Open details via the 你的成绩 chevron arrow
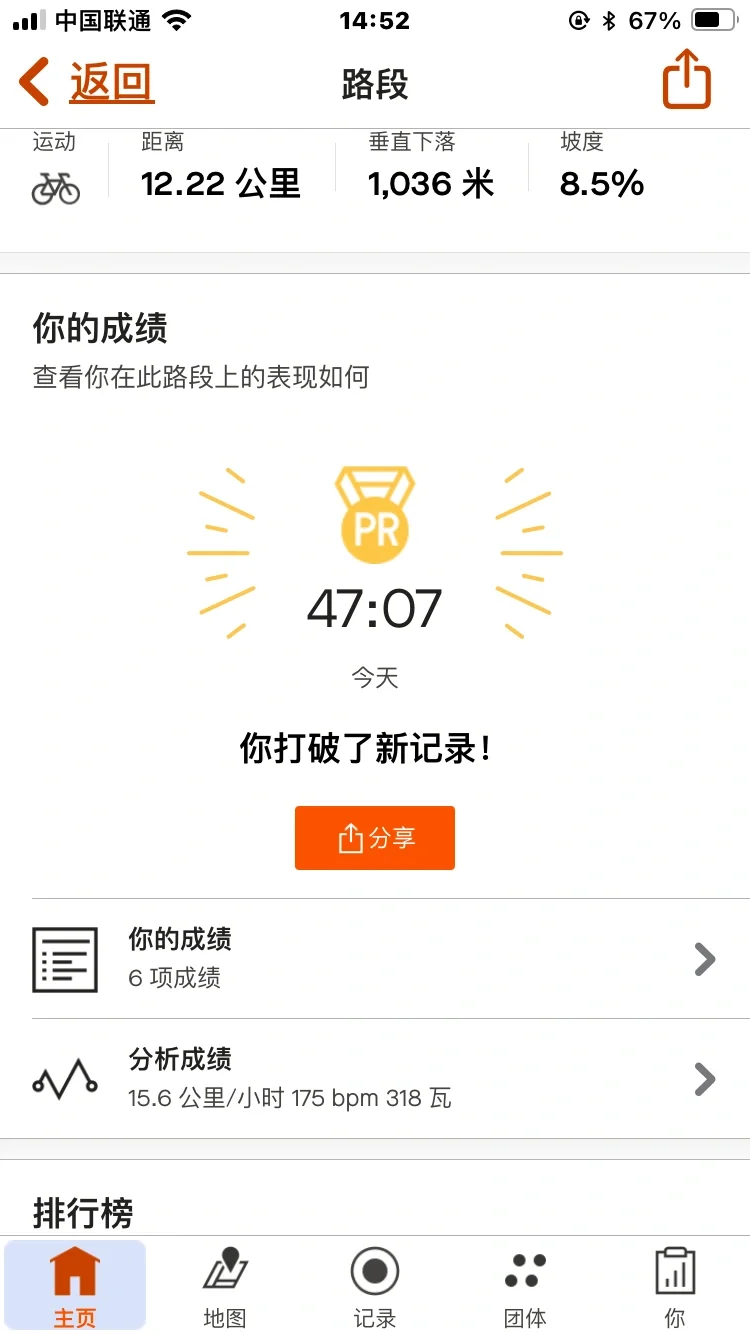Screen dimensions: 750x1334 (705, 958)
